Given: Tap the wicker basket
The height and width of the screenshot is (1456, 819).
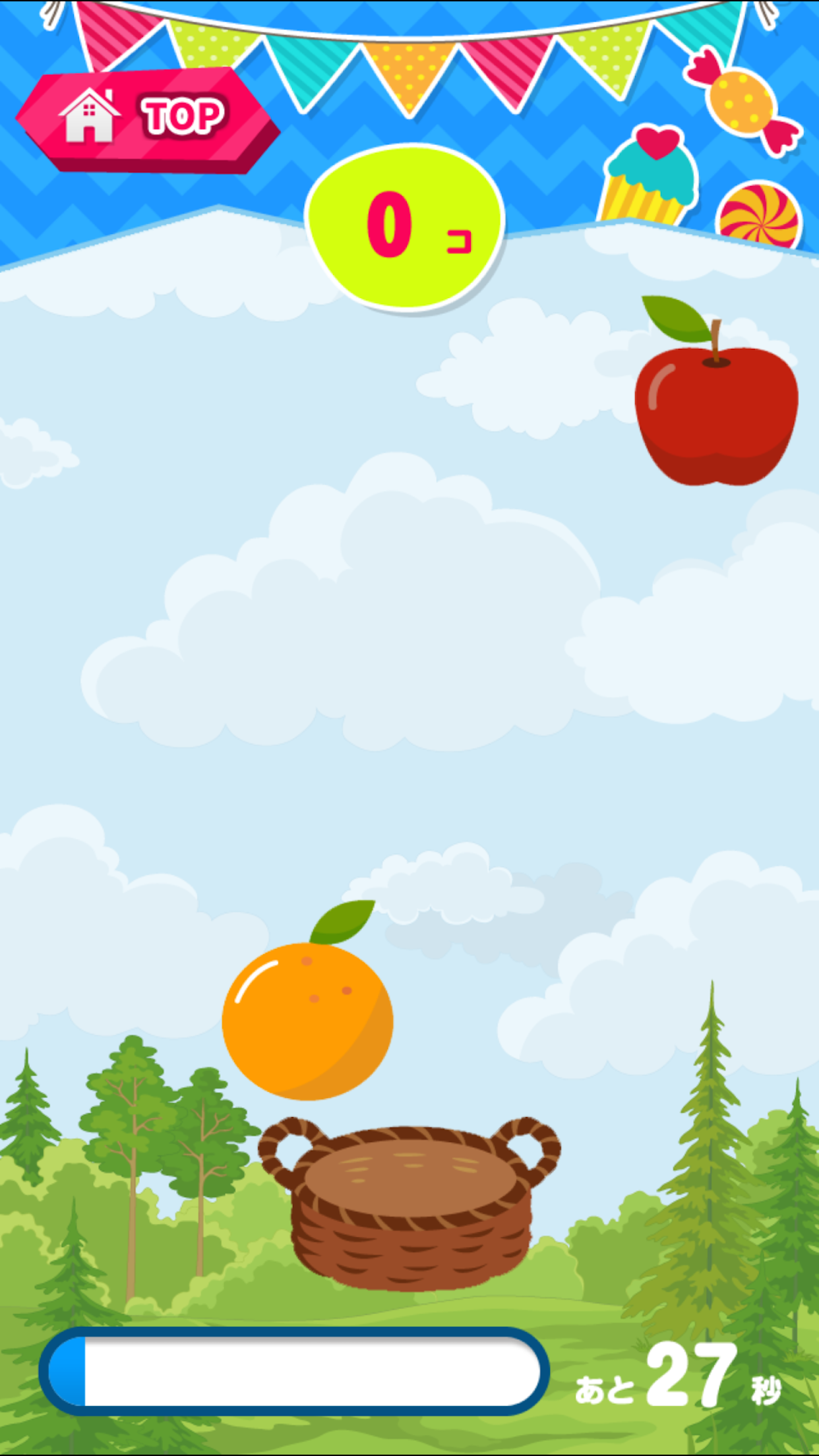Looking at the screenshot, I should [409, 1203].
